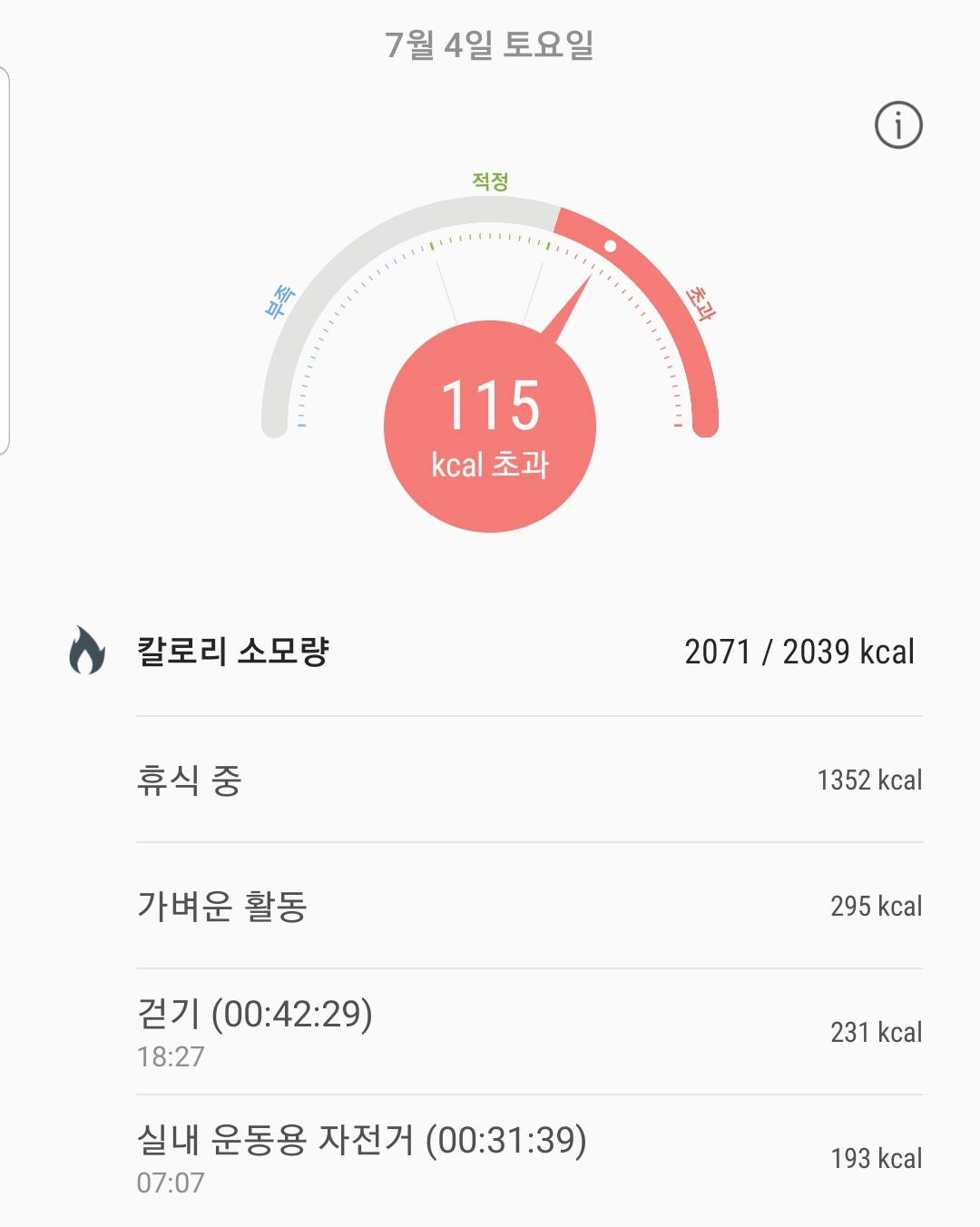980x1227 pixels.
Task: Open the info icon for calorie balance
Action: (897, 125)
